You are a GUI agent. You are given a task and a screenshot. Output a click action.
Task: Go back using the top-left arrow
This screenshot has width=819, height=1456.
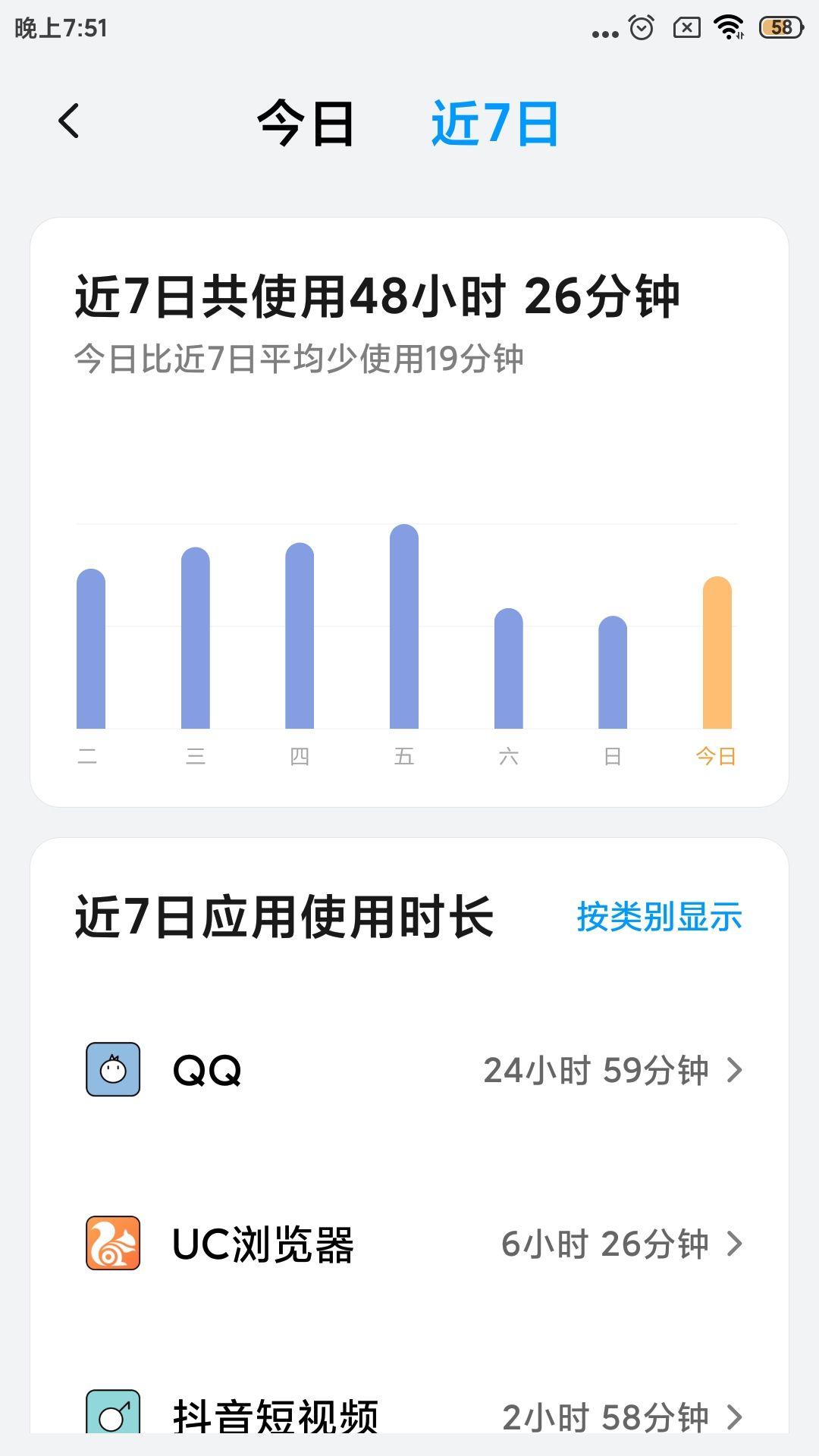coord(69,121)
